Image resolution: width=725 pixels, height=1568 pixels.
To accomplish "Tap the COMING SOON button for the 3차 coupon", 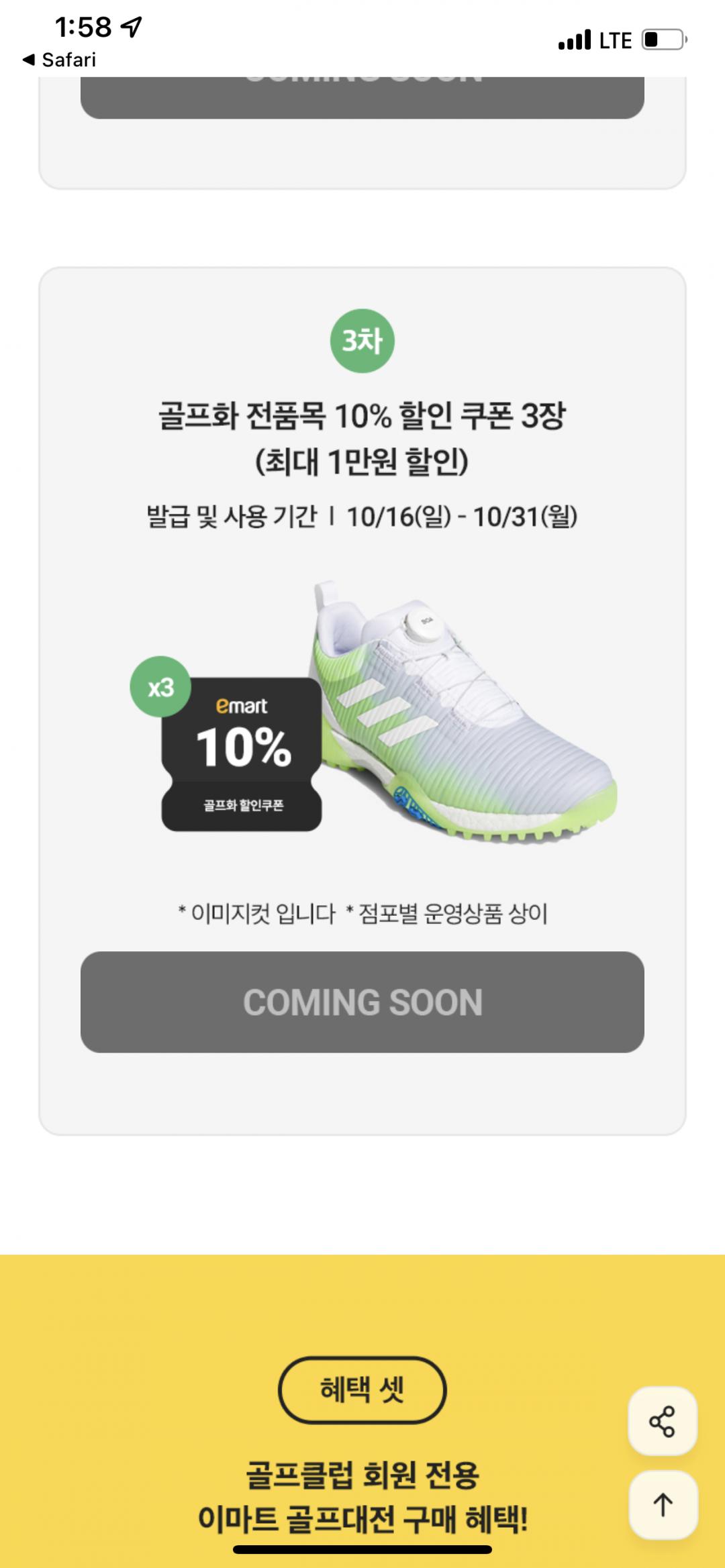I will (x=362, y=1002).
